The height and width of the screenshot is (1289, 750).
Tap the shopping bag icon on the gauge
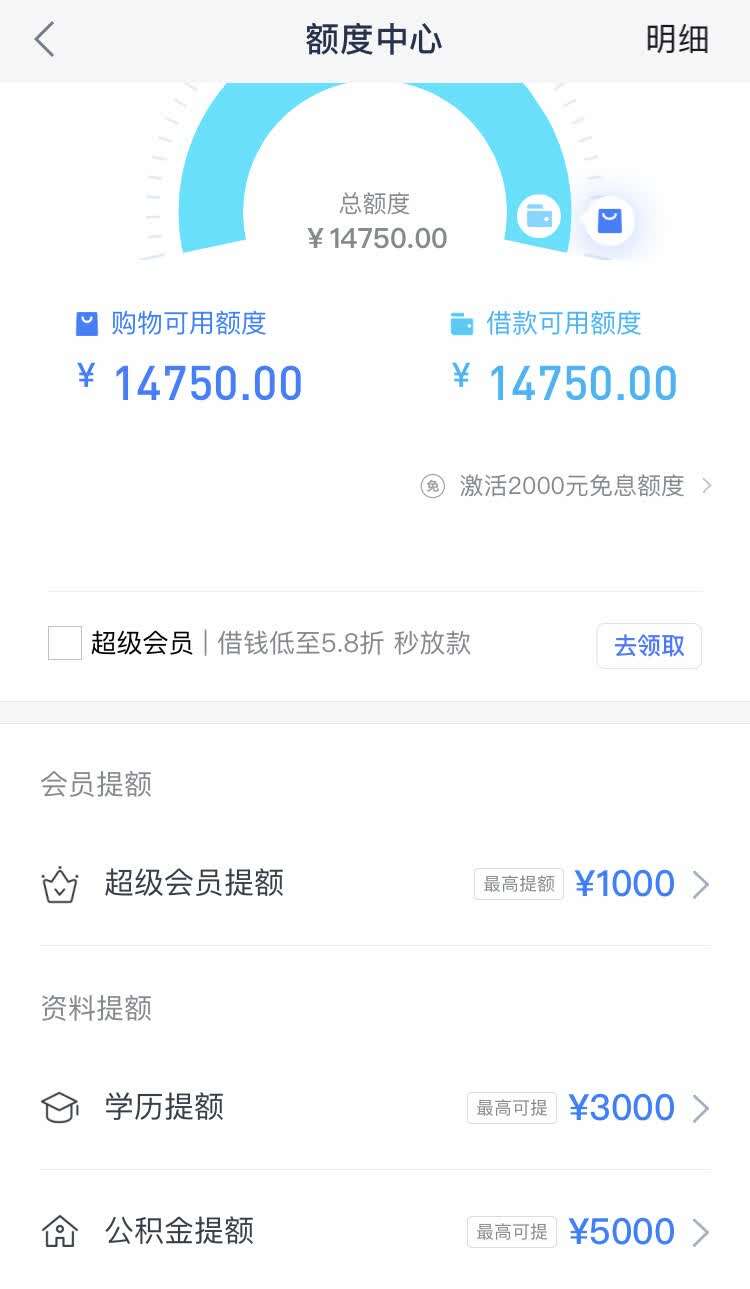609,220
